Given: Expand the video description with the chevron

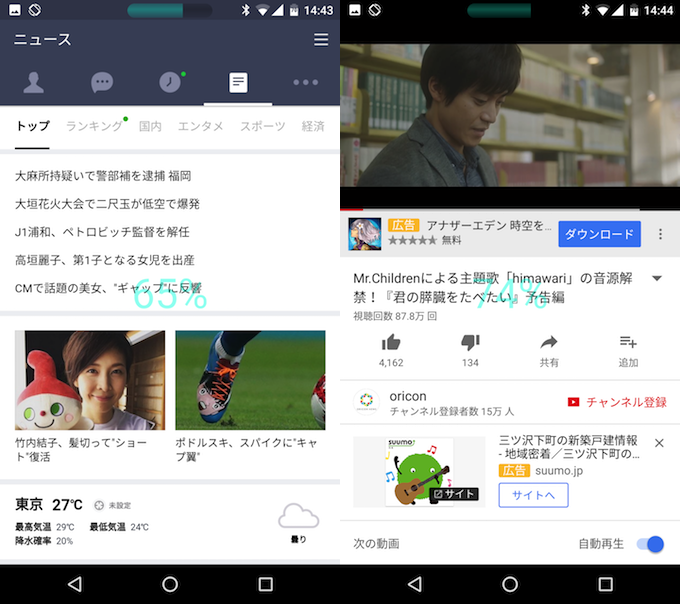Looking at the screenshot, I should tap(657, 279).
